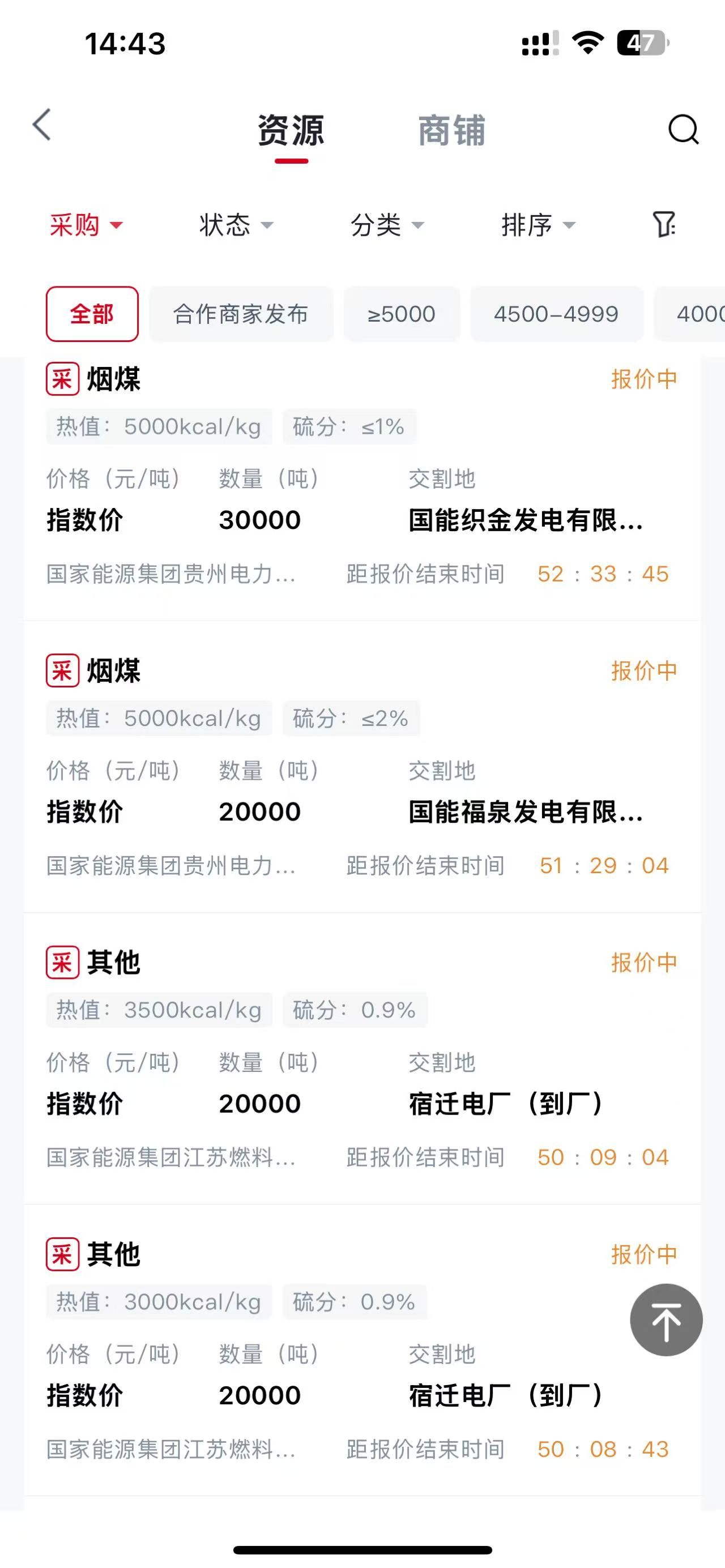Open 其他 listing with 3500kcal/kg
The width and height of the screenshot is (725, 1568).
[362, 1058]
